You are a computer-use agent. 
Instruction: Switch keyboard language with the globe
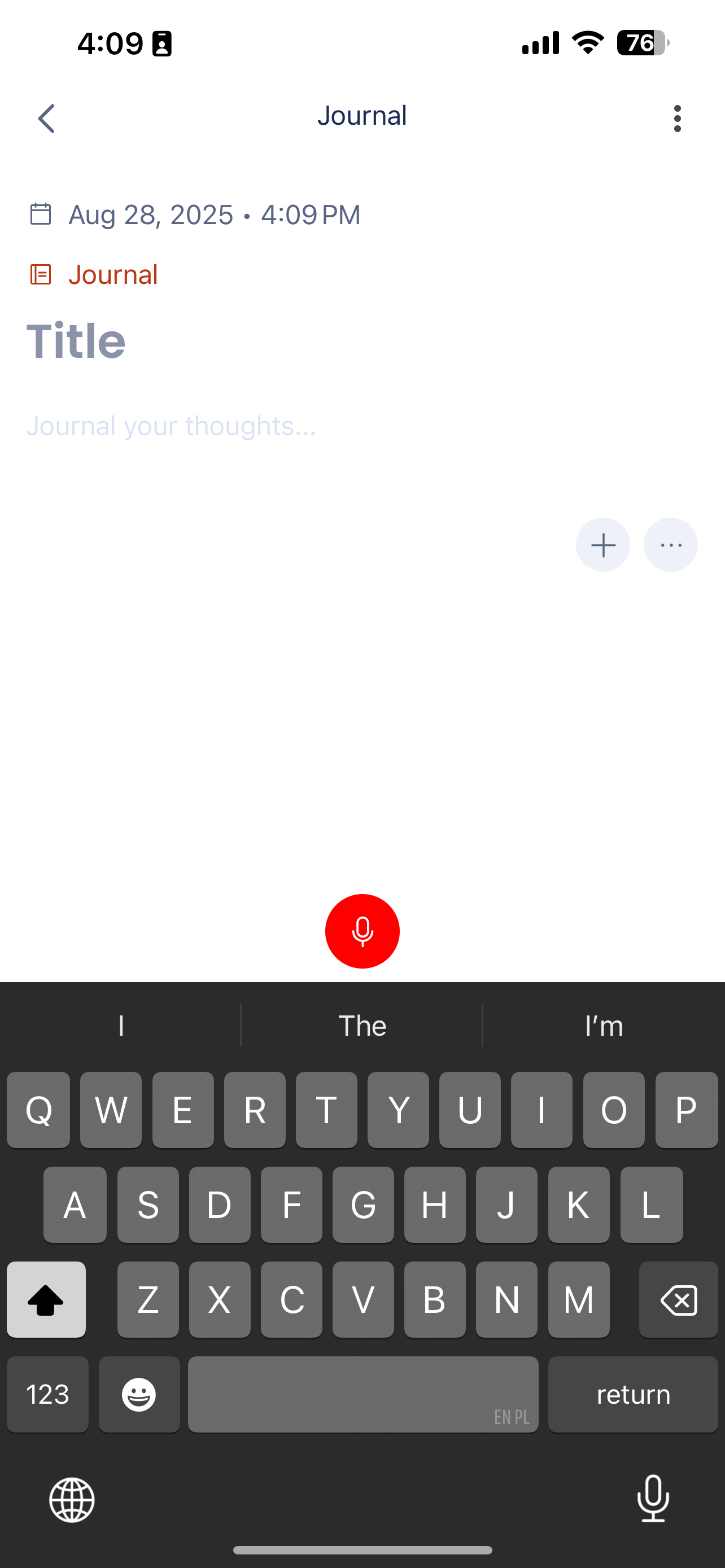click(72, 1500)
